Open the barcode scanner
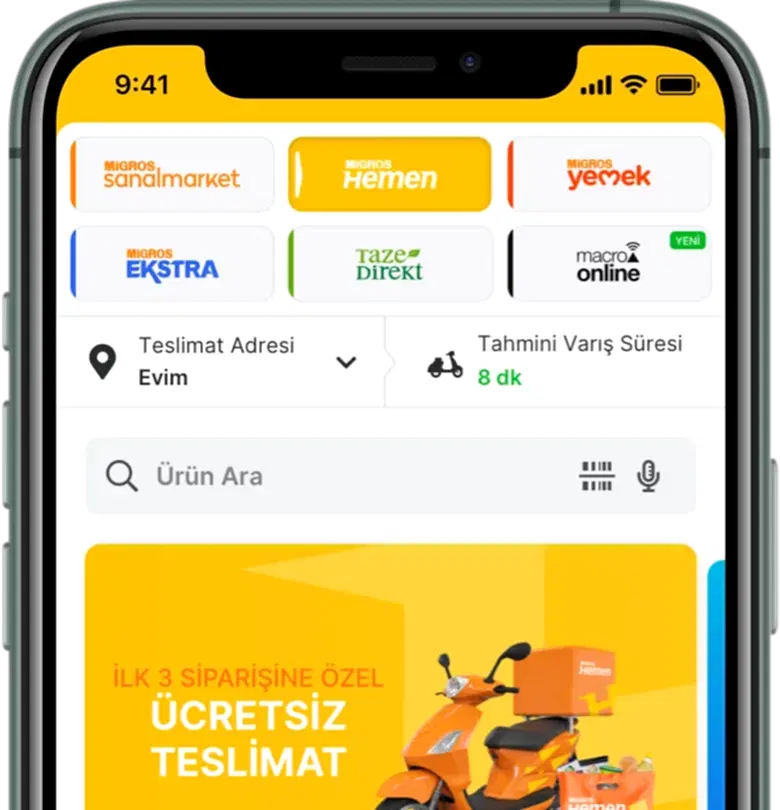 598,476
